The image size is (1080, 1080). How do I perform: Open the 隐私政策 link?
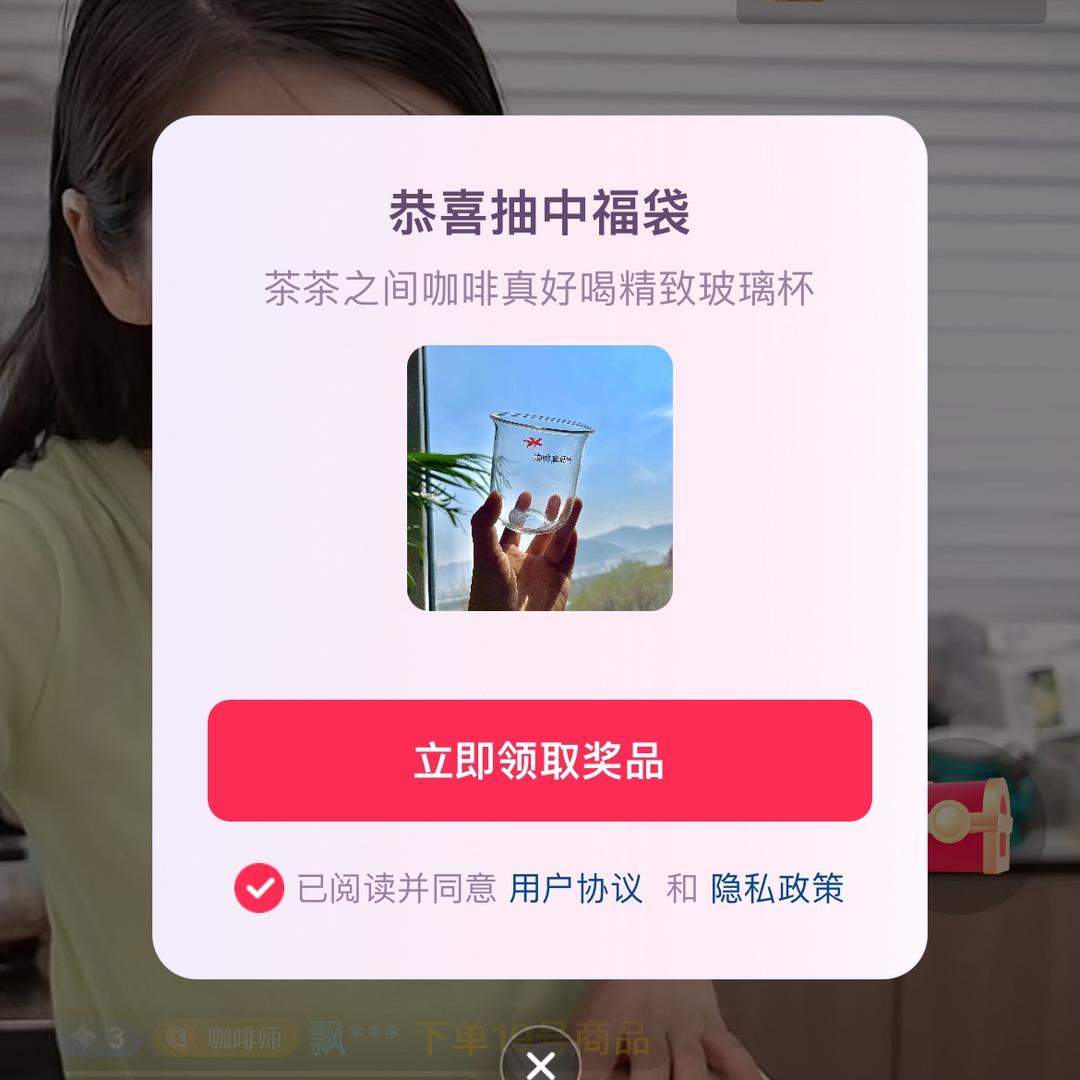777,888
